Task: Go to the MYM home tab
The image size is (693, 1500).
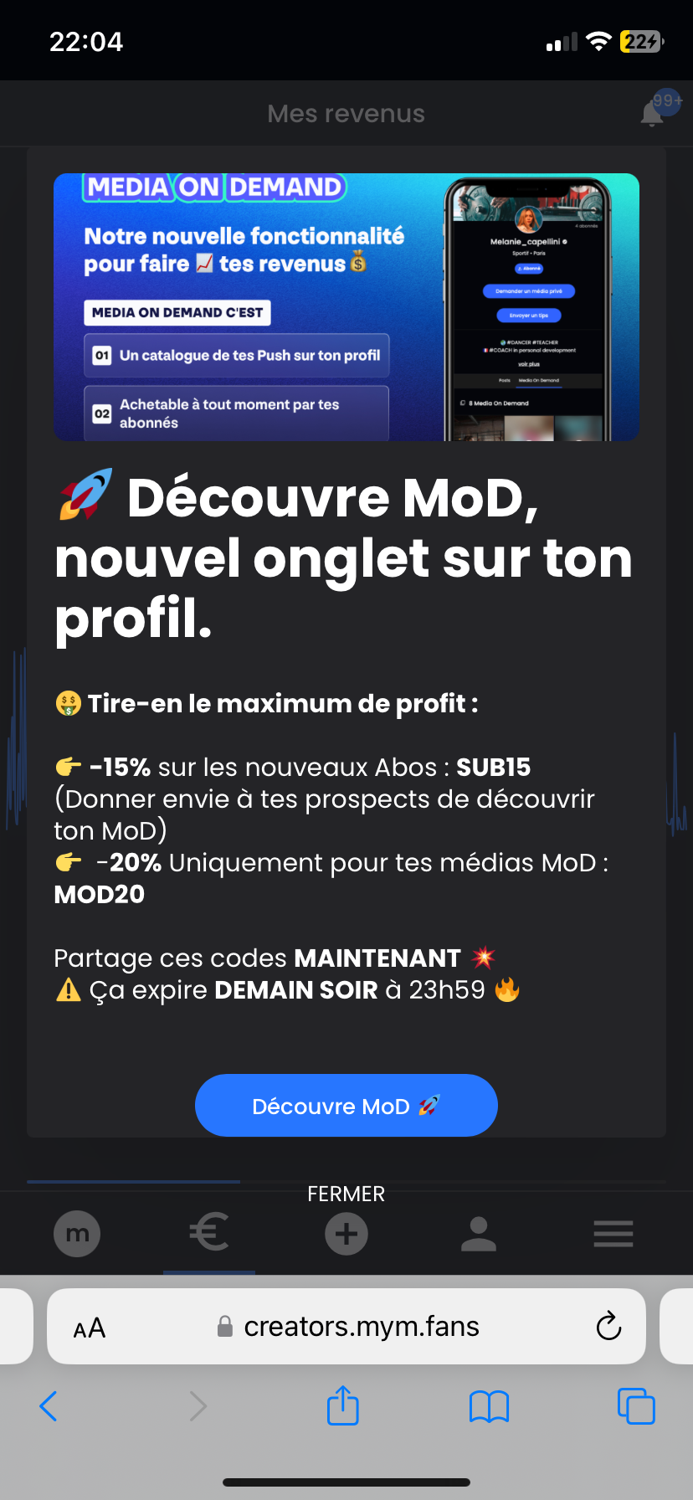Action: coord(77,1235)
